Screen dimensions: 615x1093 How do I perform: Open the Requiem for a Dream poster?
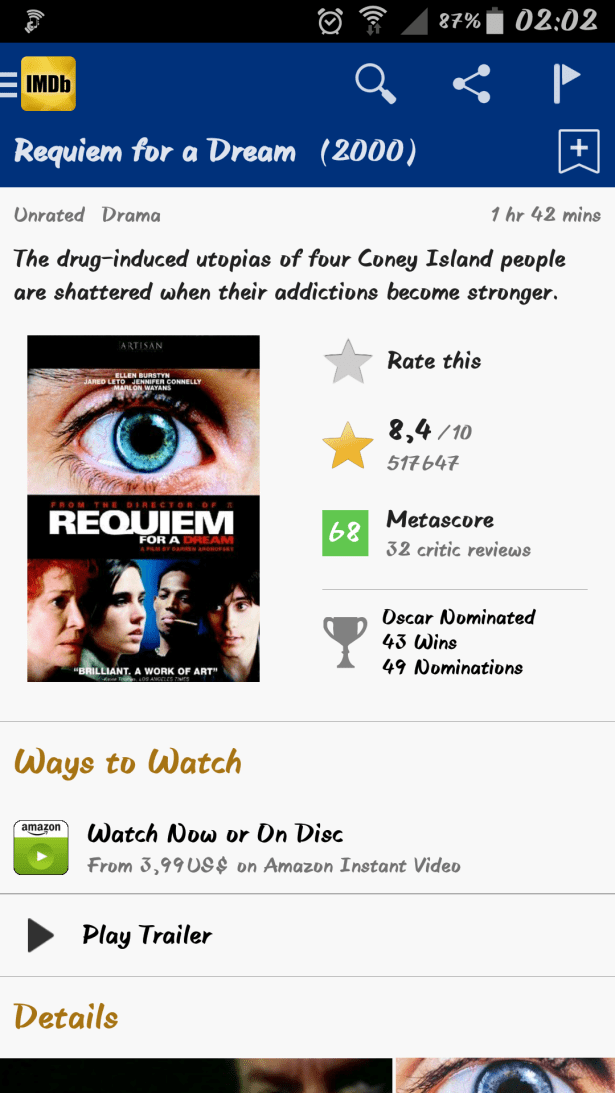tap(143, 508)
